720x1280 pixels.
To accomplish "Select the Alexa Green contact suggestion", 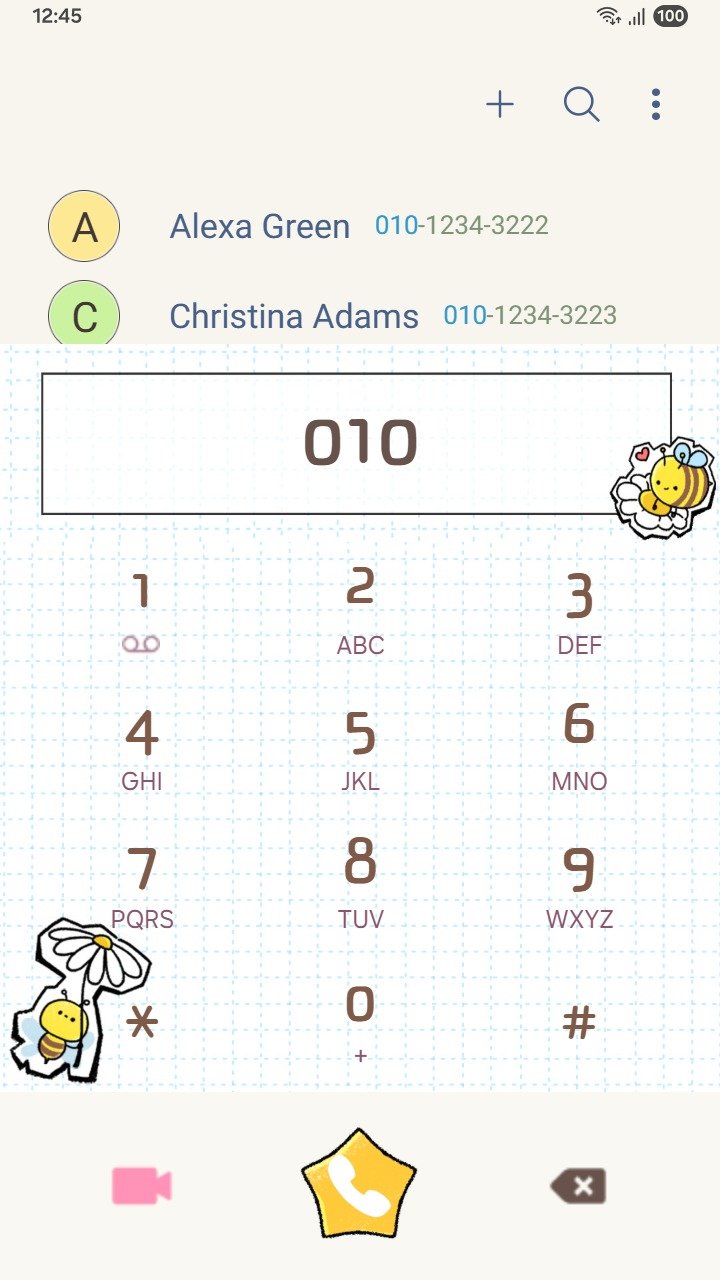I will (300, 226).
